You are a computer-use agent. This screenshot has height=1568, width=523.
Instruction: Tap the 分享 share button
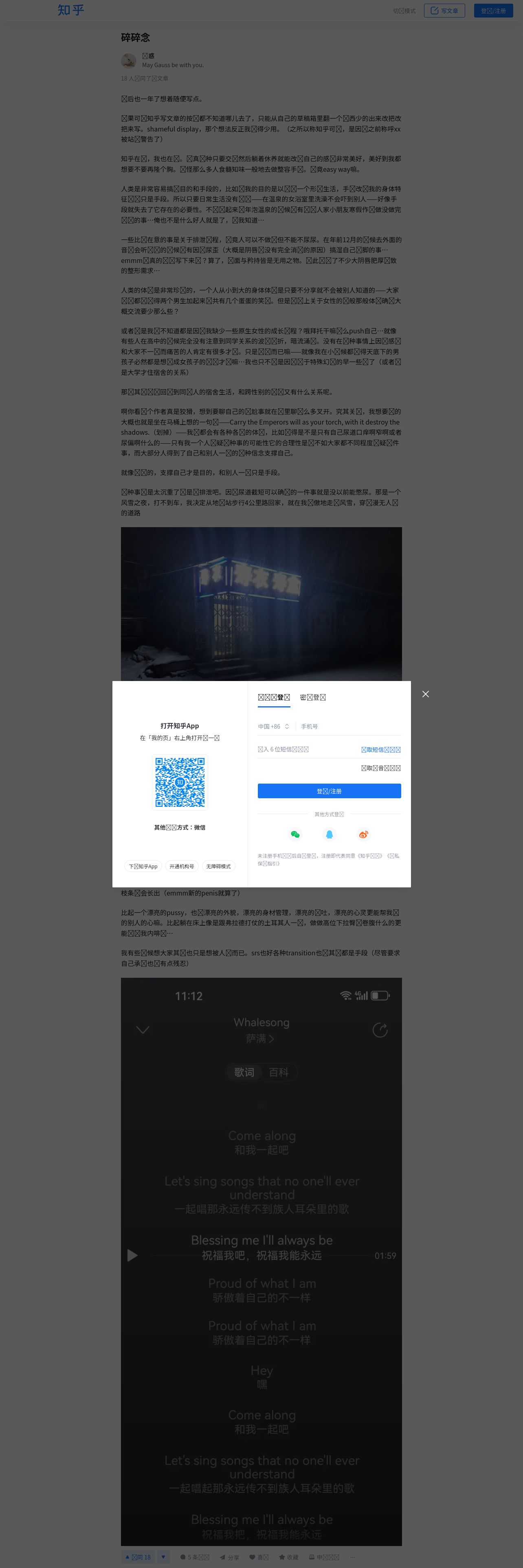[230, 1557]
